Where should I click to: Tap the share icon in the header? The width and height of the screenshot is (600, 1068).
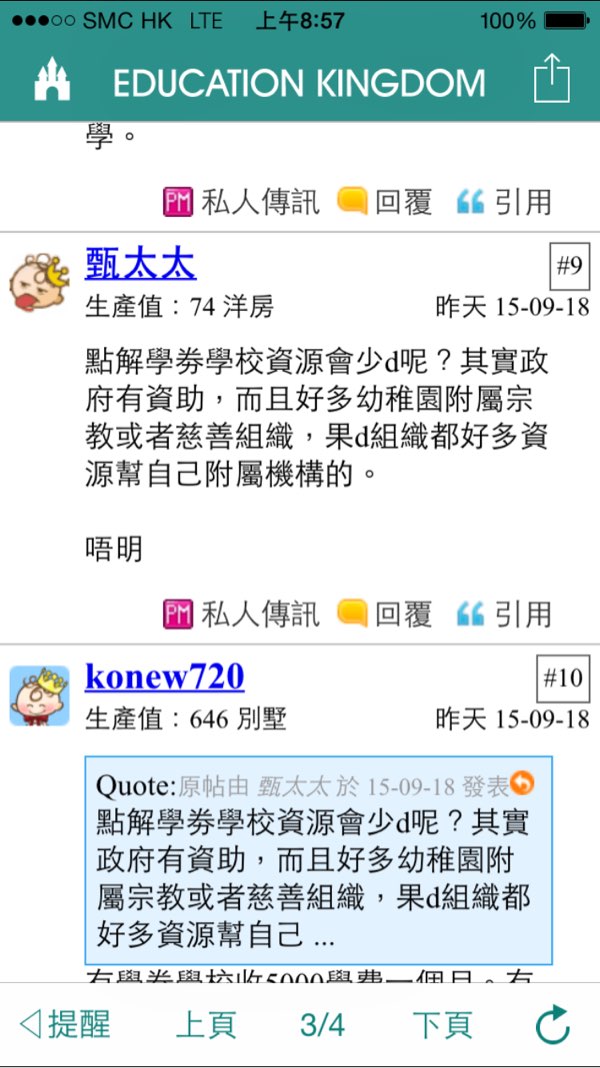click(551, 78)
